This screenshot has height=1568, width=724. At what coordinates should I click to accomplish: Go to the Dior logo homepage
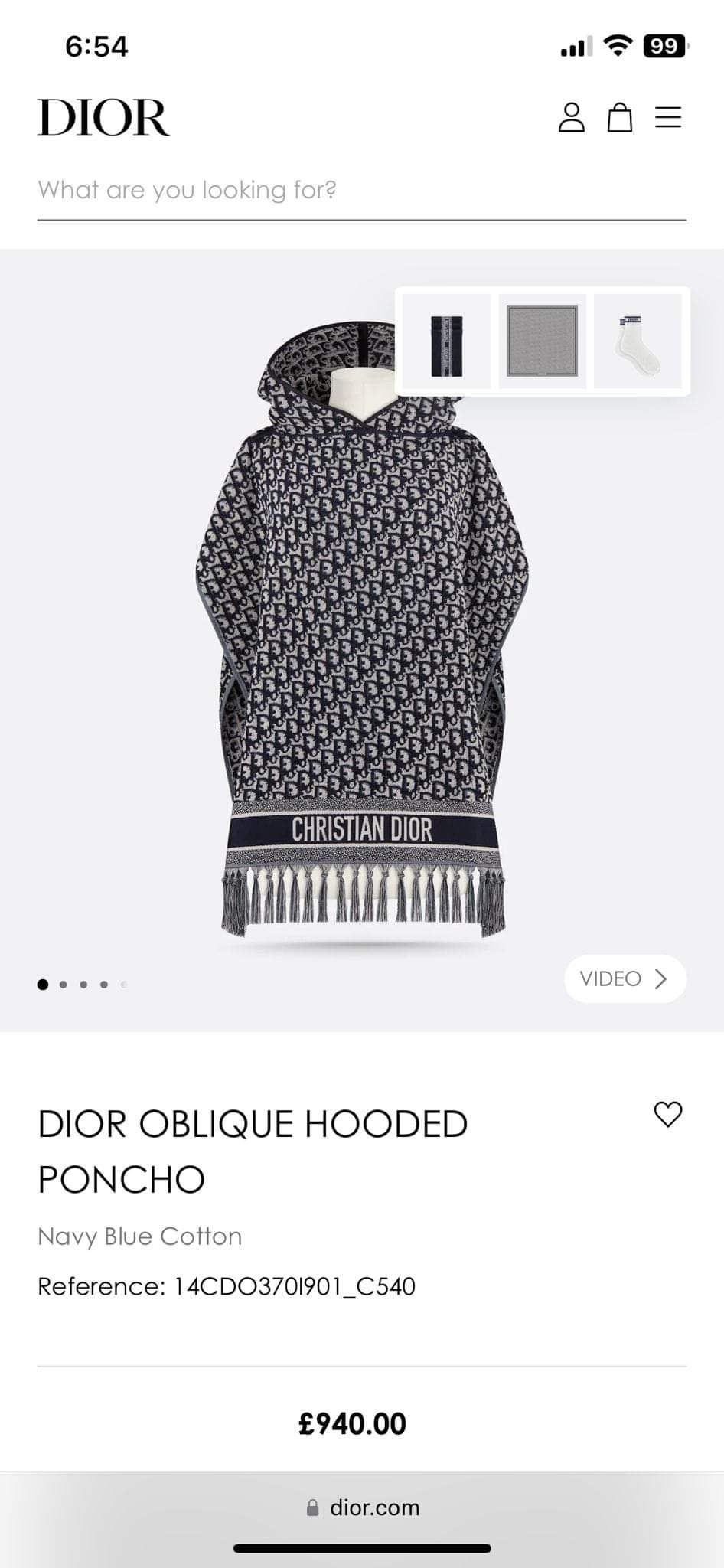[x=103, y=117]
